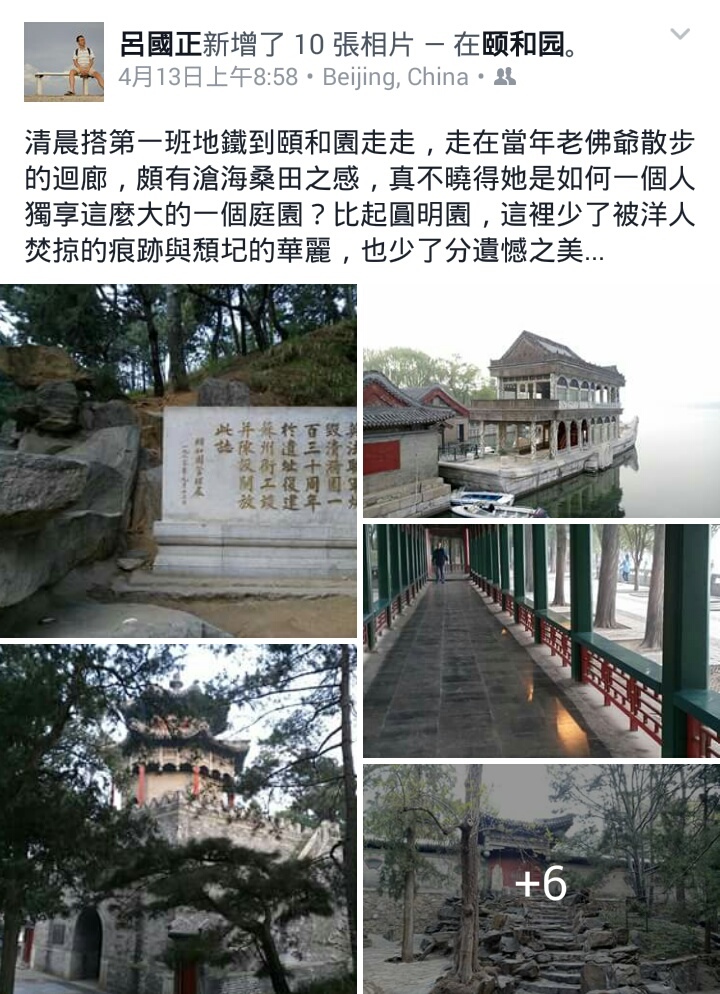
Task: Open the +6 more photos tile
Action: 541,880
